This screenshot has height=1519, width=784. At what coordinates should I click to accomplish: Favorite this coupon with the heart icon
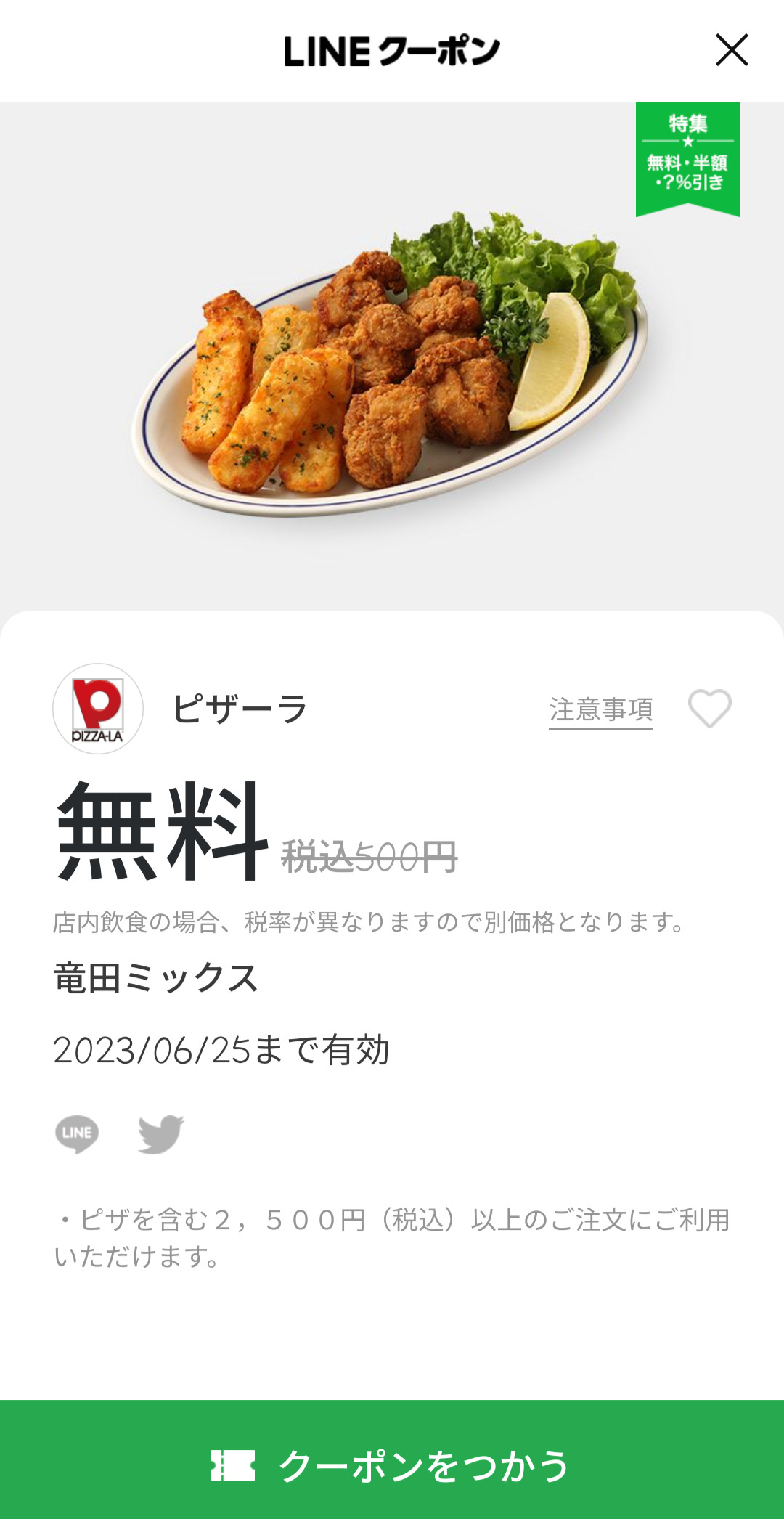point(709,709)
